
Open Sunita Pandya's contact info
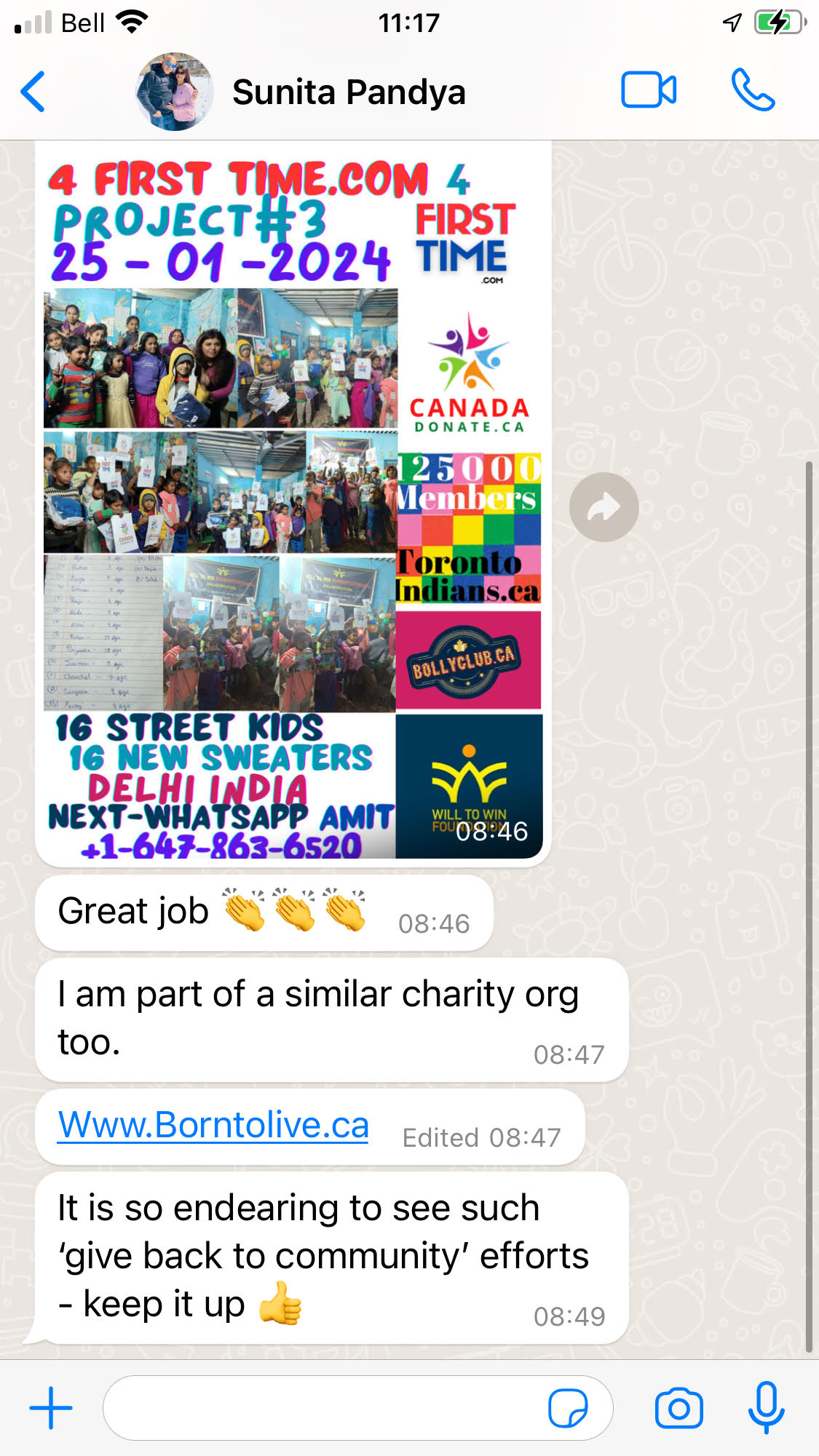point(348,92)
